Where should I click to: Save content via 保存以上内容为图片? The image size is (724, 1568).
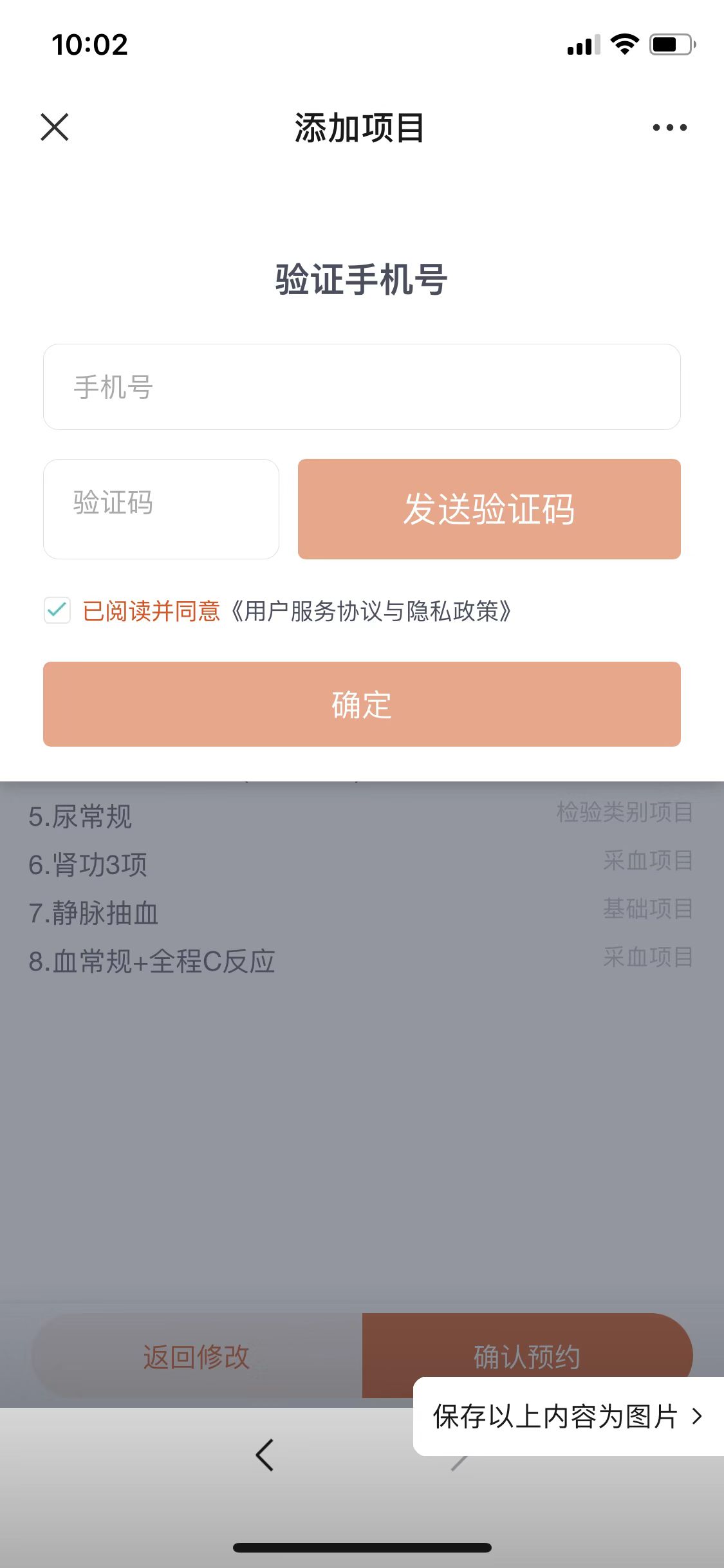(x=568, y=1416)
